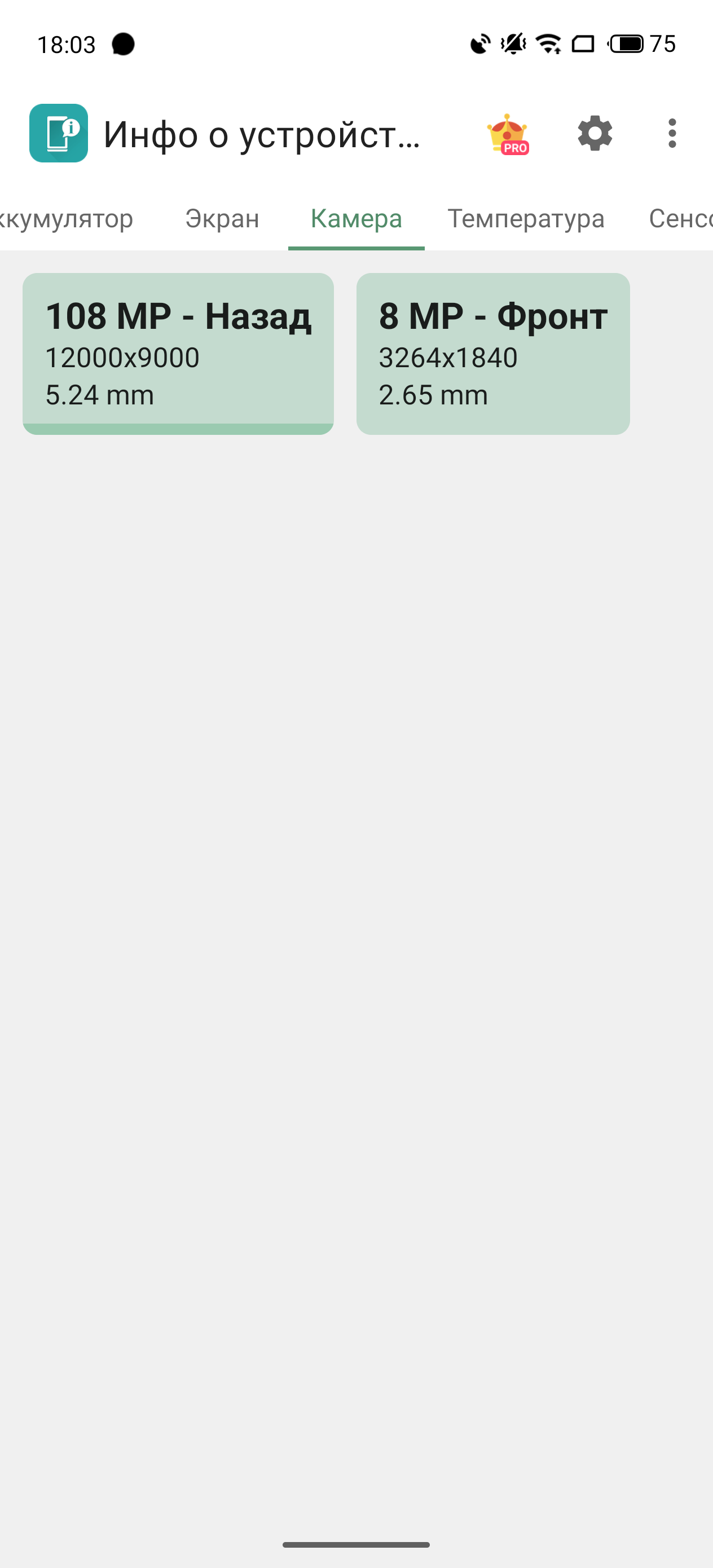The width and height of the screenshot is (713, 1568).
Task: Select the 8 MP Фронт camera card
Action: coord(492,353)
